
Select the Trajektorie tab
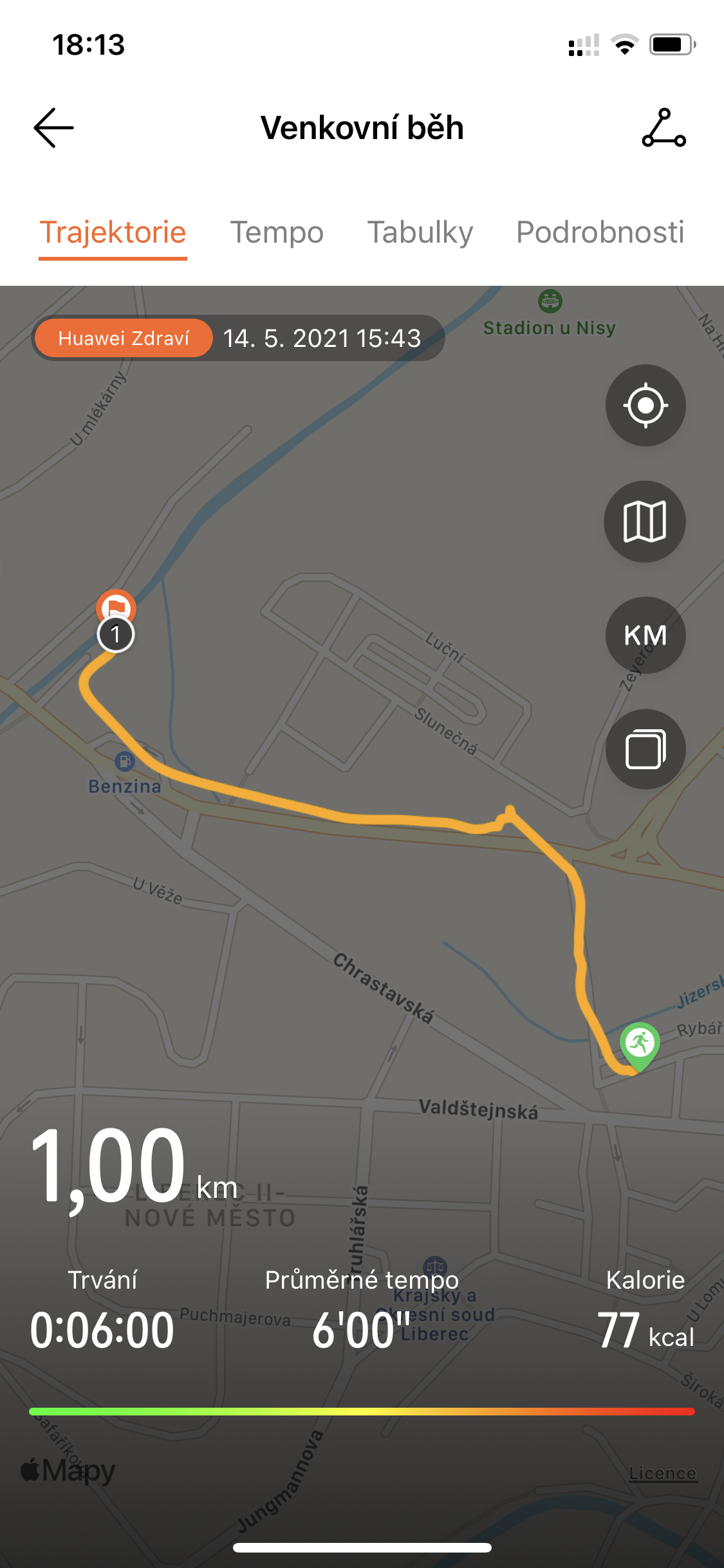pos(113,232)
